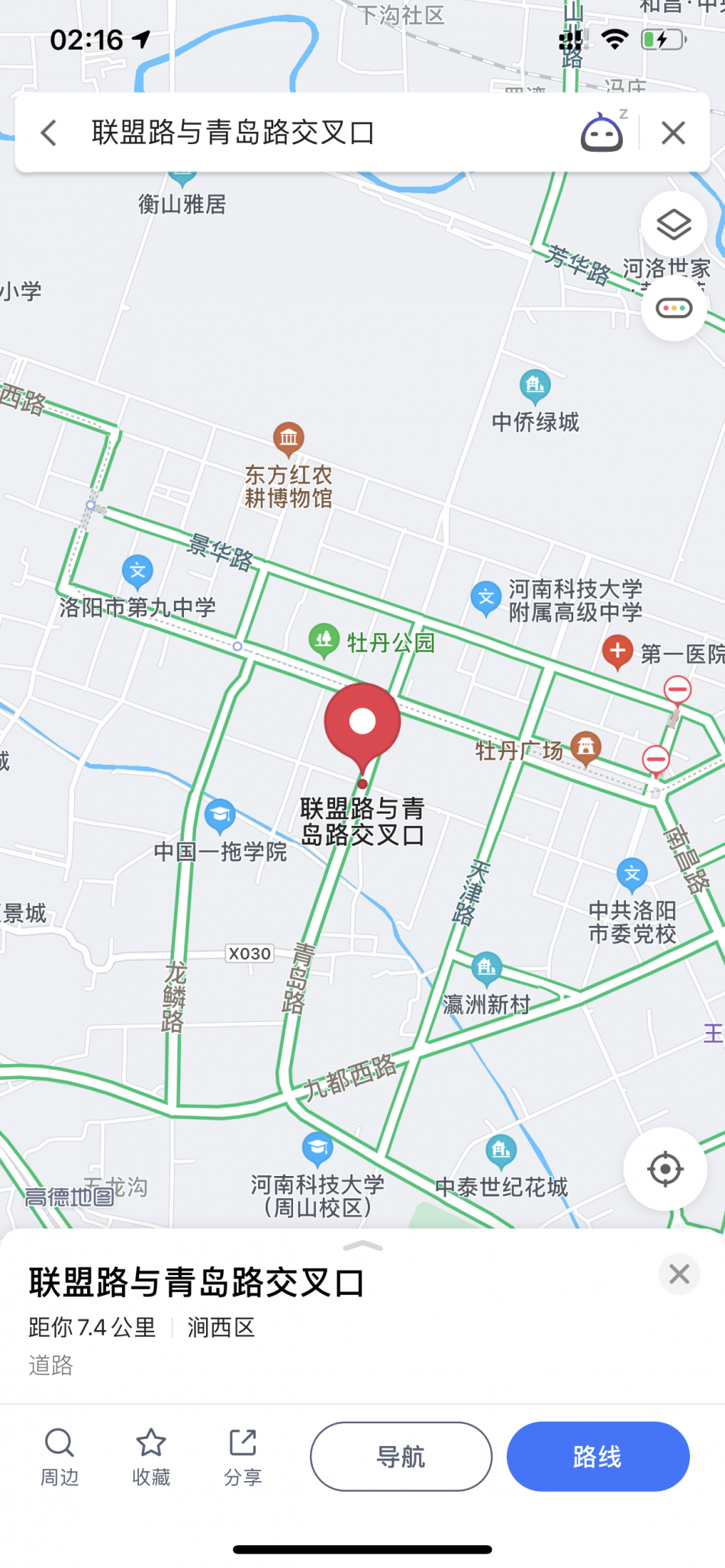Open the map layers button
725x1568 pixels.
point(674,225)
